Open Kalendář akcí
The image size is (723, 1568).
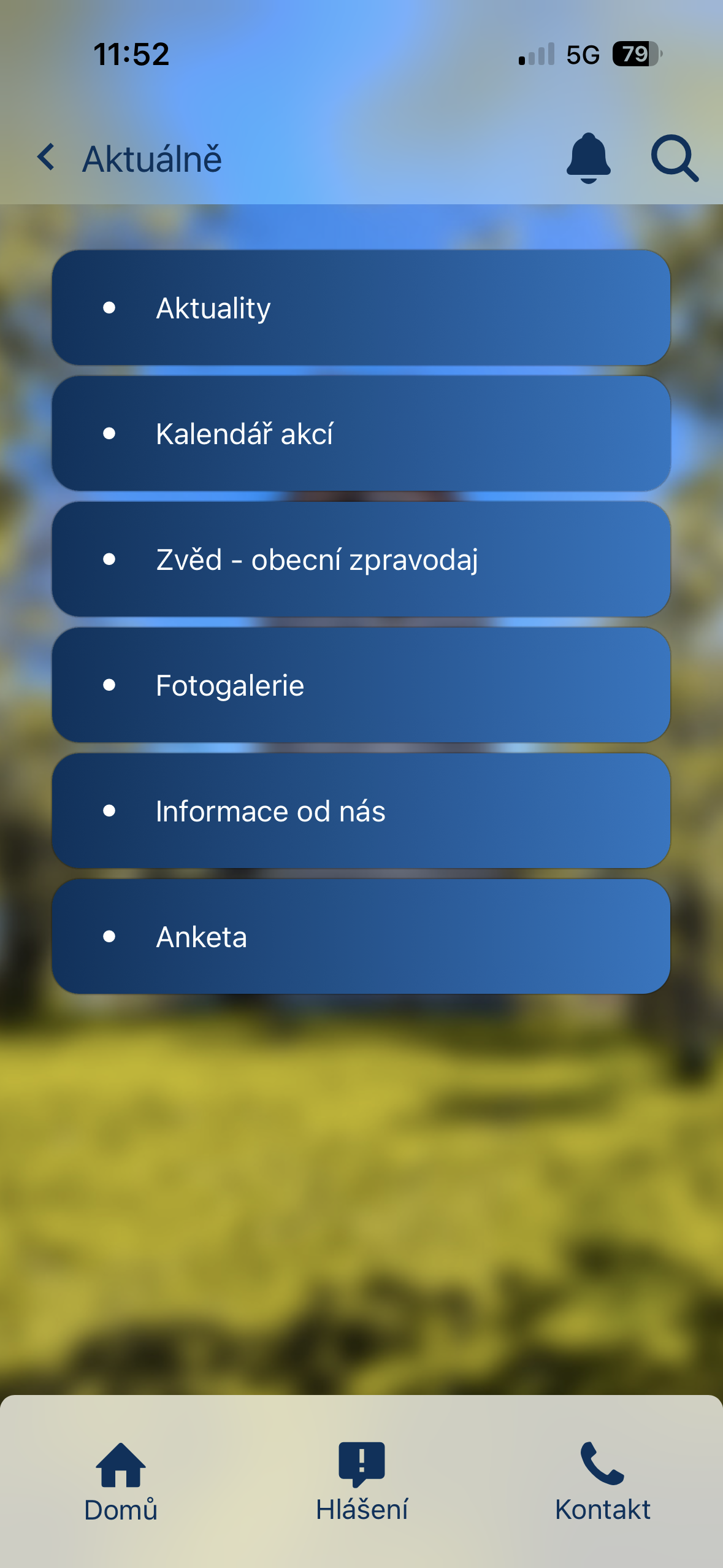tap(361, 433)
